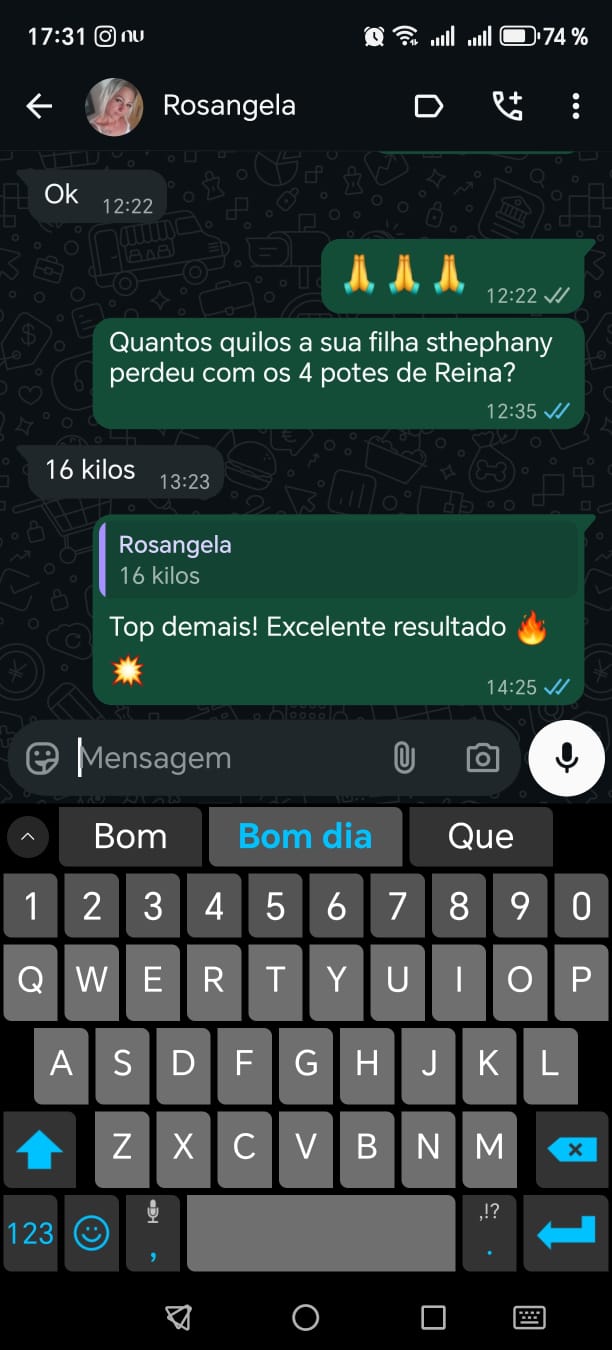Record a voice message with the microphone

click(x=566, y=758)
